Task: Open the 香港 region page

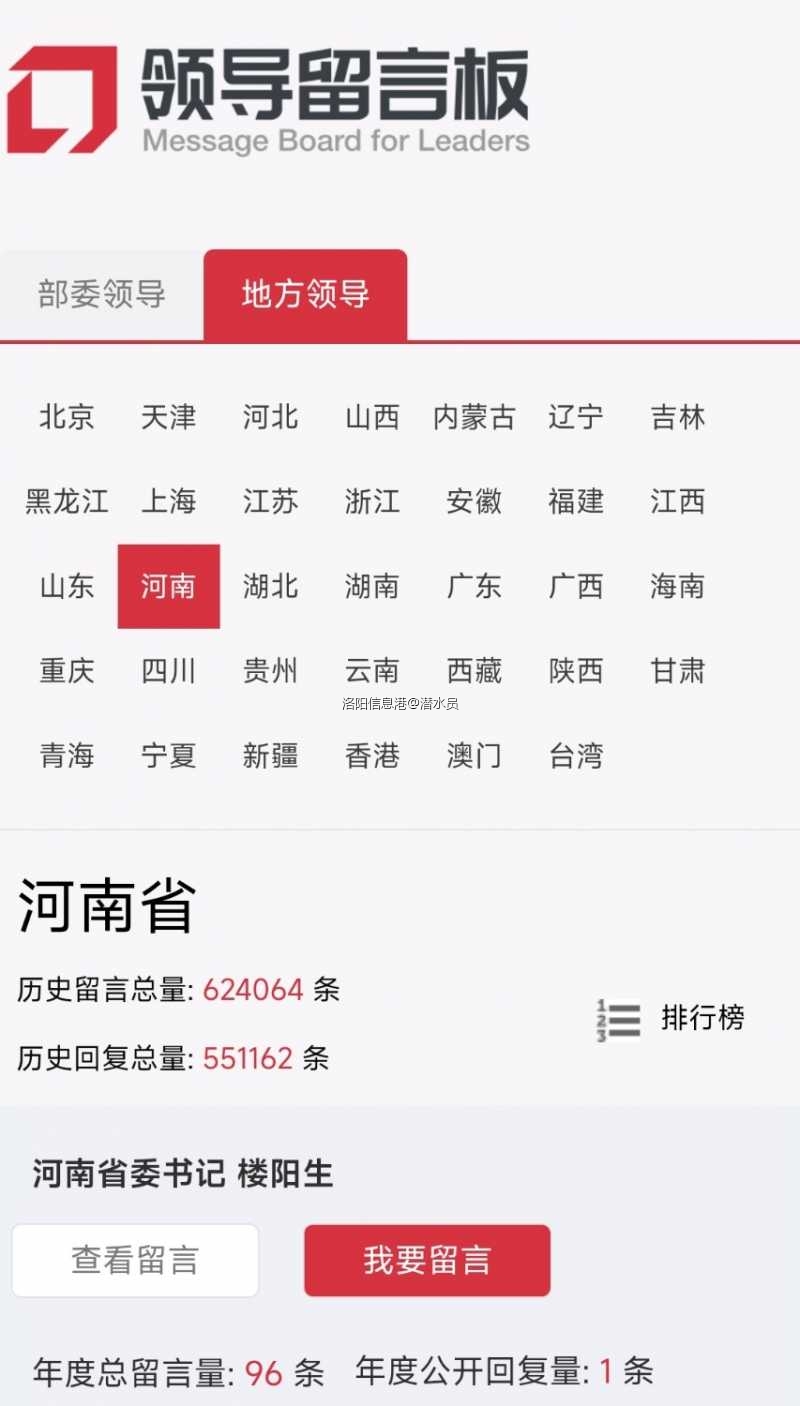Action: 372,757
